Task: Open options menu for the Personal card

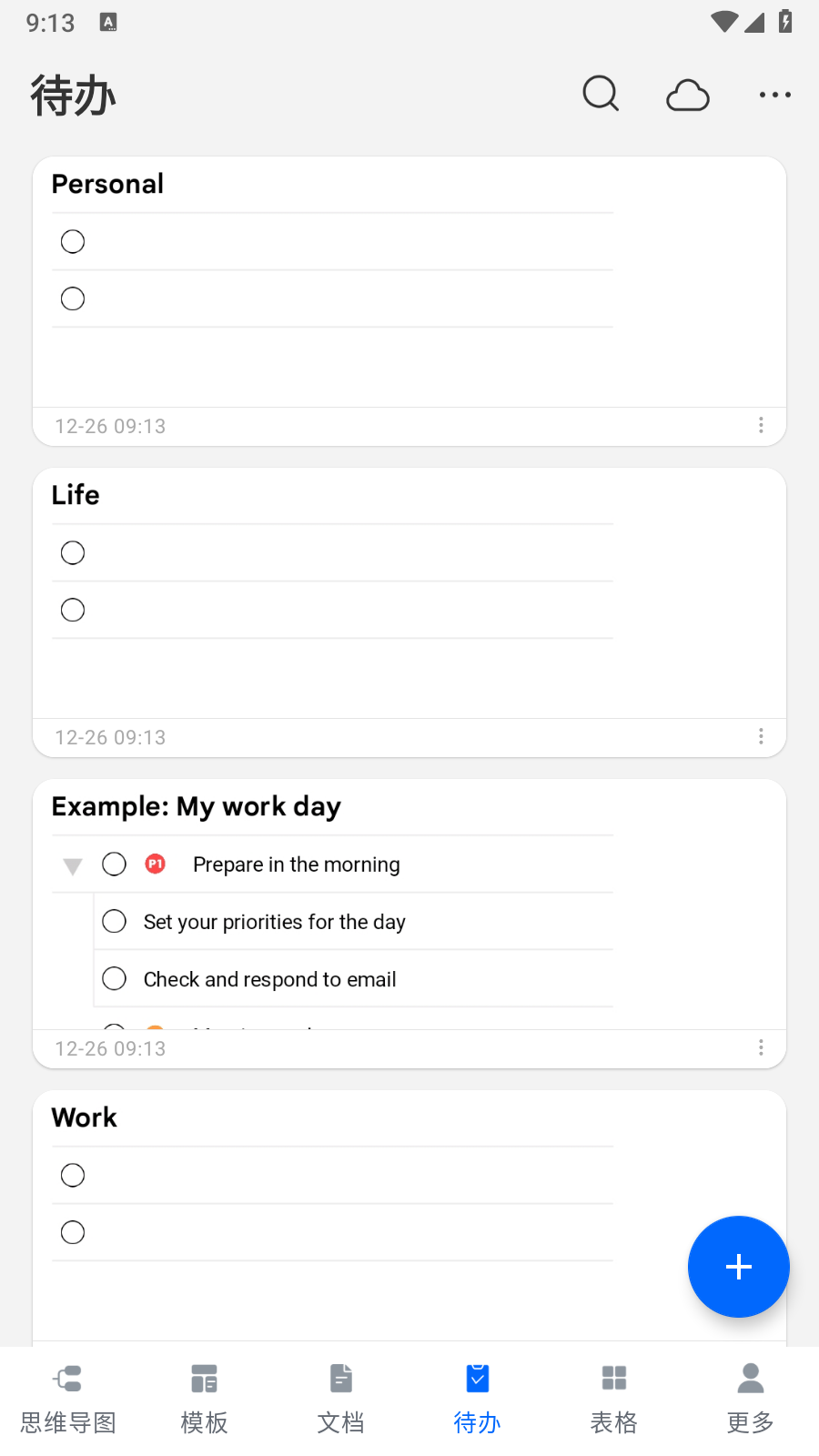Action: tap(761, 426)
